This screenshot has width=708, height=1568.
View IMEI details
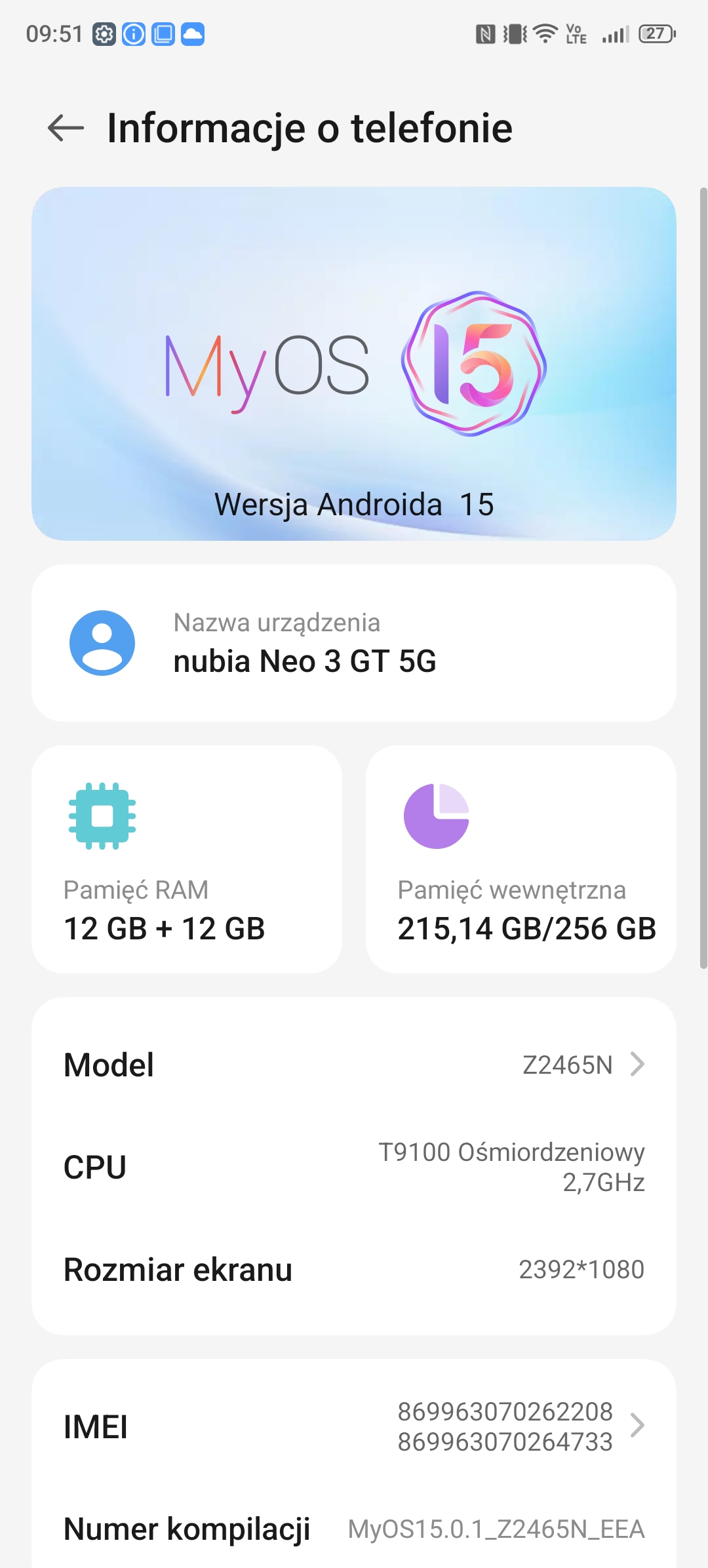click(354, 1426)
